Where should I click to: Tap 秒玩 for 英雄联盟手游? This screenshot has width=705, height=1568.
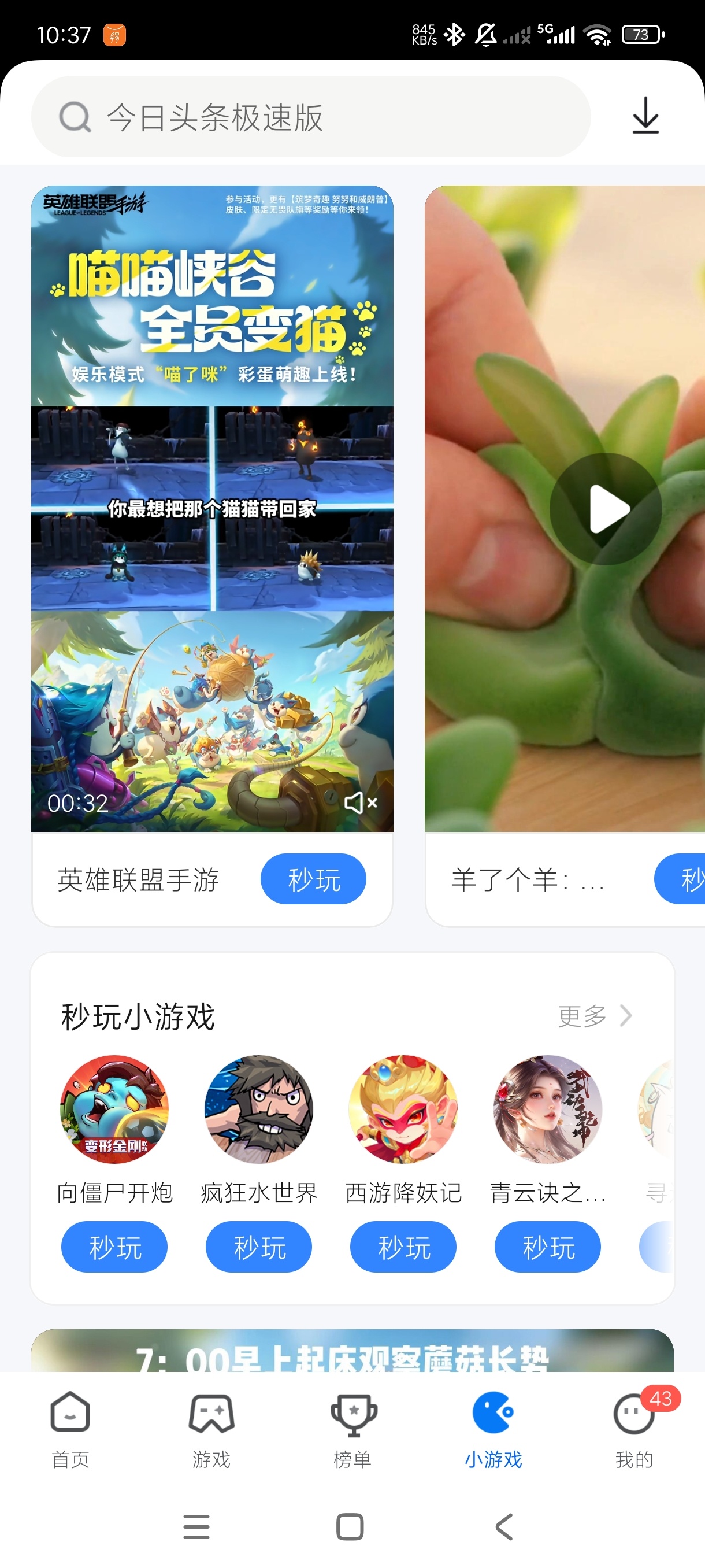point(313,879)
